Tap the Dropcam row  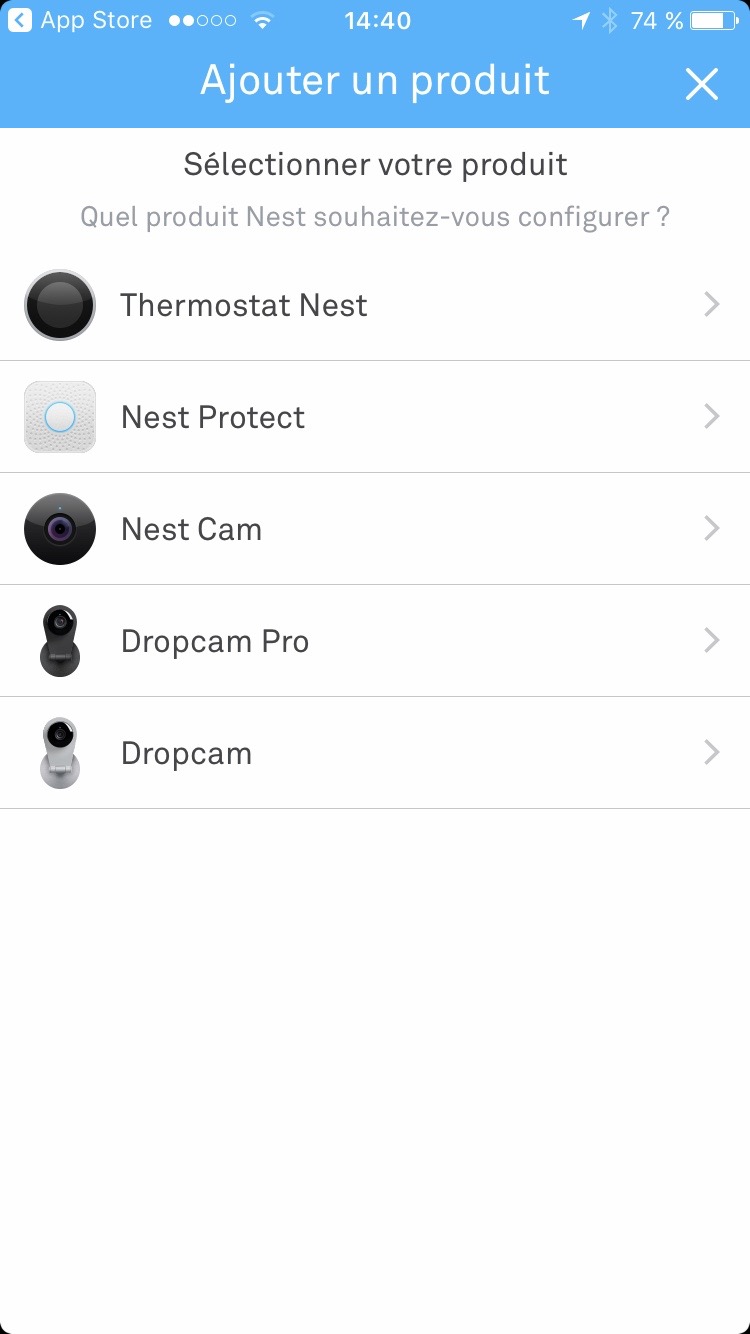[x=374, y=753]
